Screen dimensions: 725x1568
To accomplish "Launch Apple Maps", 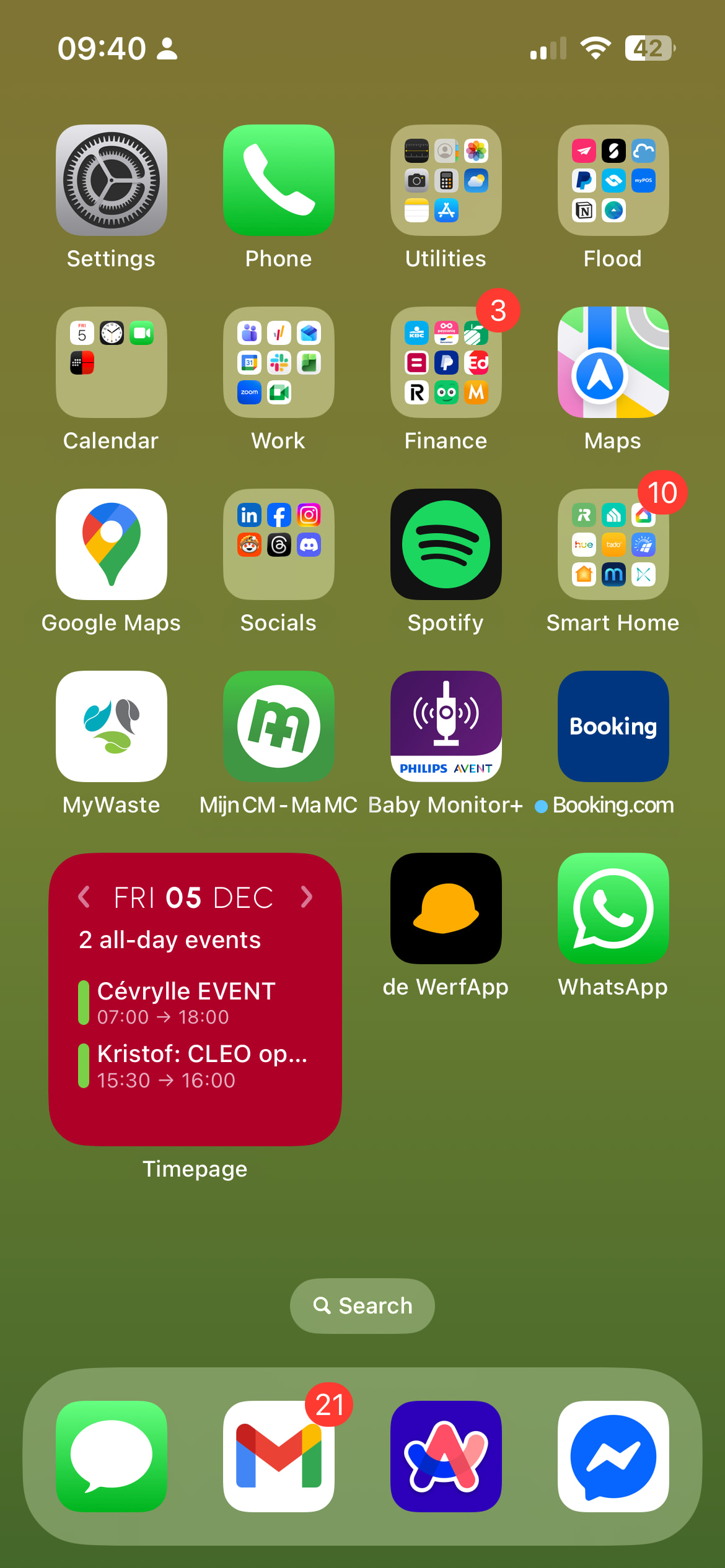I will [x=613, y=362].
